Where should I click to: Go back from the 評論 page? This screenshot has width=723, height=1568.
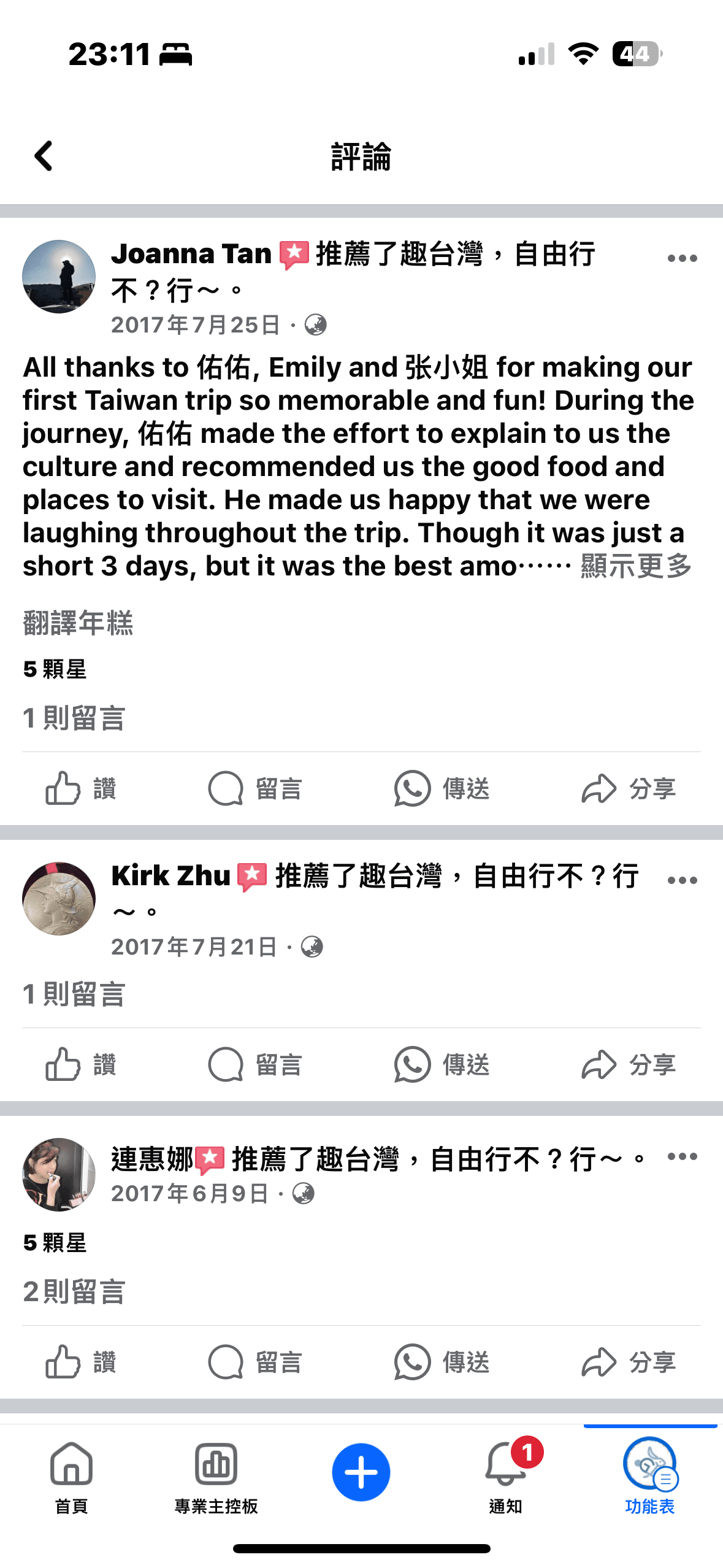click(44, 156)
